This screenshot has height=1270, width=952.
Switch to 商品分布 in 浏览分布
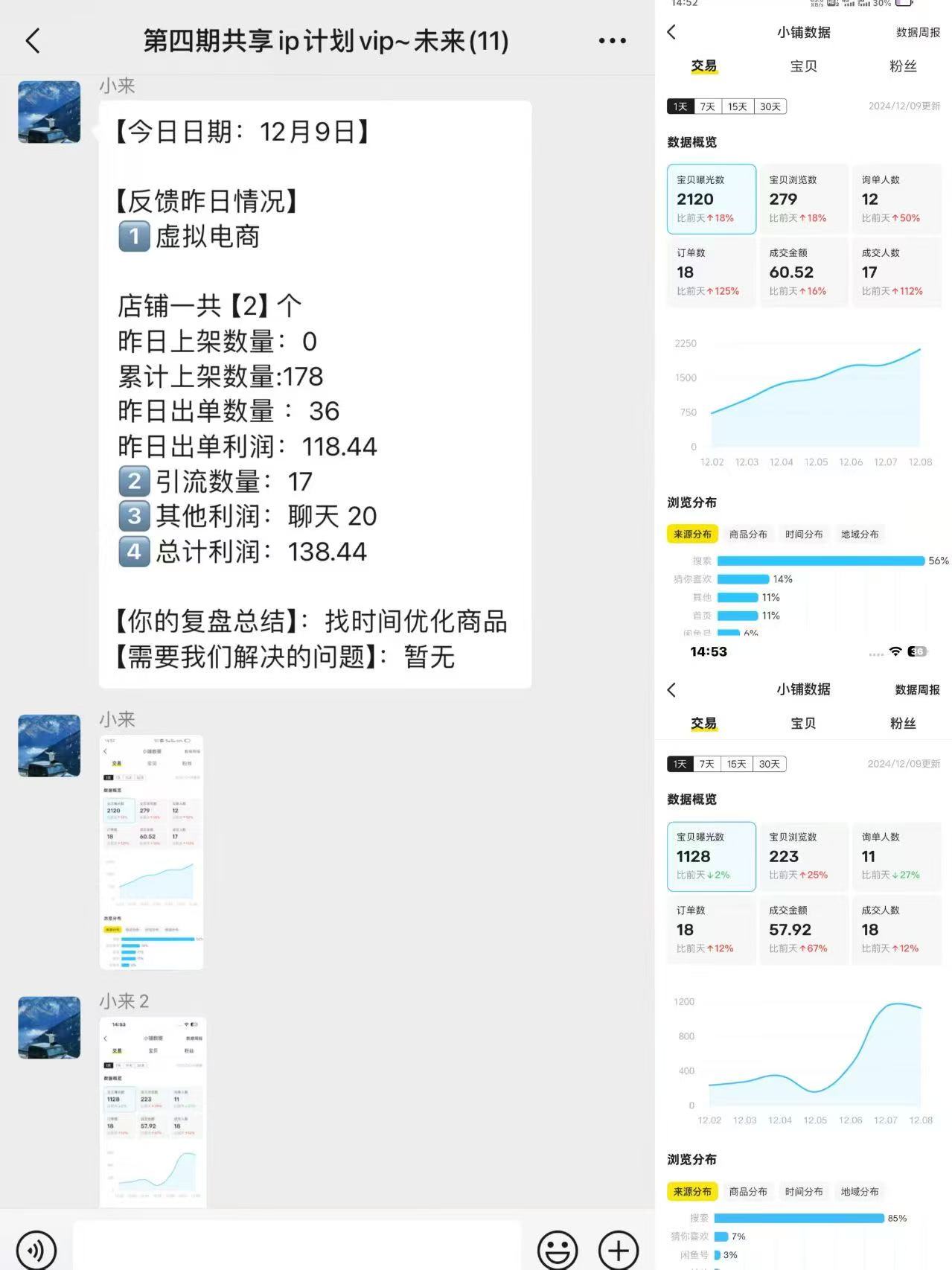pyautogui.click(x=749, y=534)
